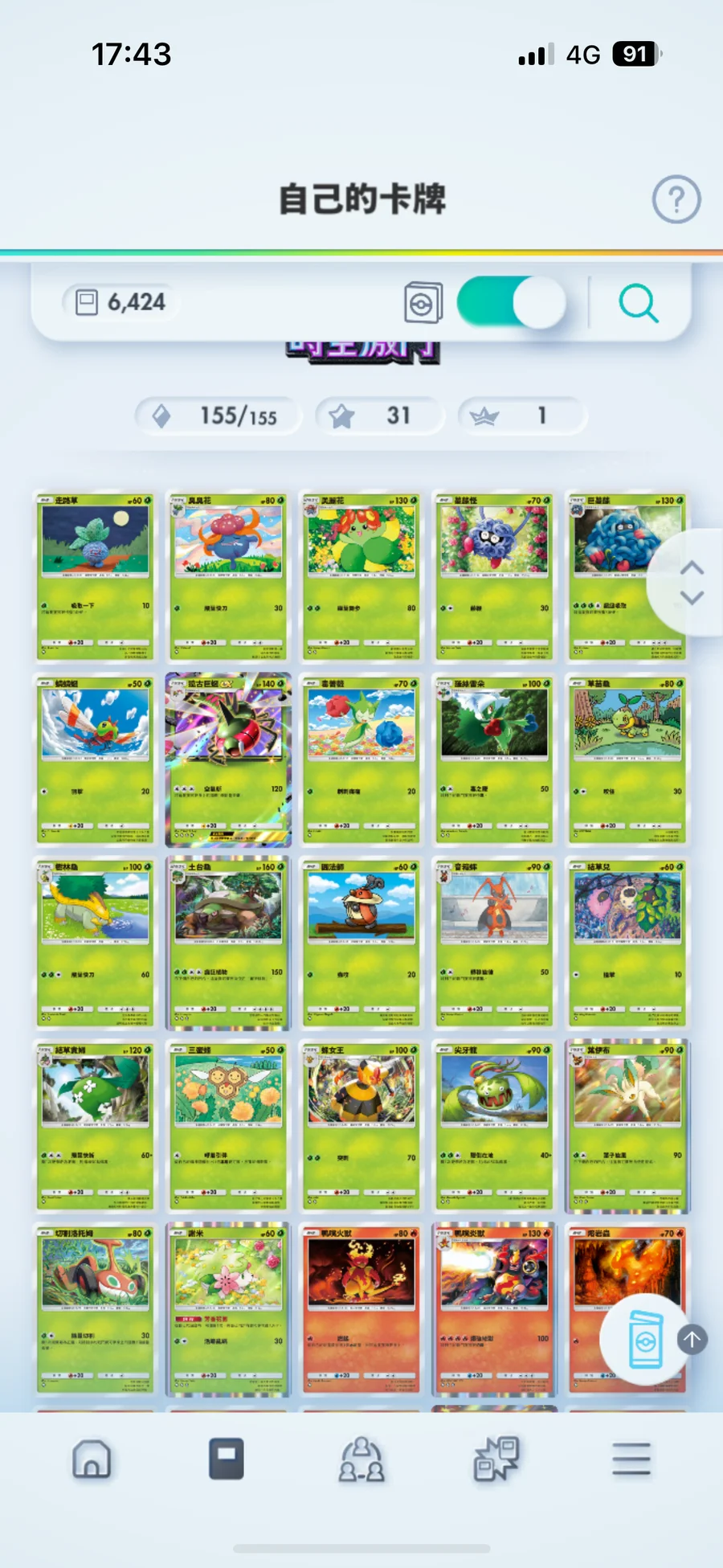Open the 草苗龜 card

tap(627, 759)
